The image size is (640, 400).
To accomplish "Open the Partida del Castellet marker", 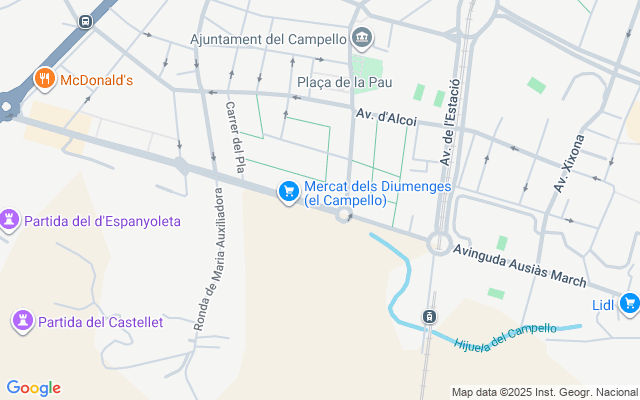I will tap(23, 320).
